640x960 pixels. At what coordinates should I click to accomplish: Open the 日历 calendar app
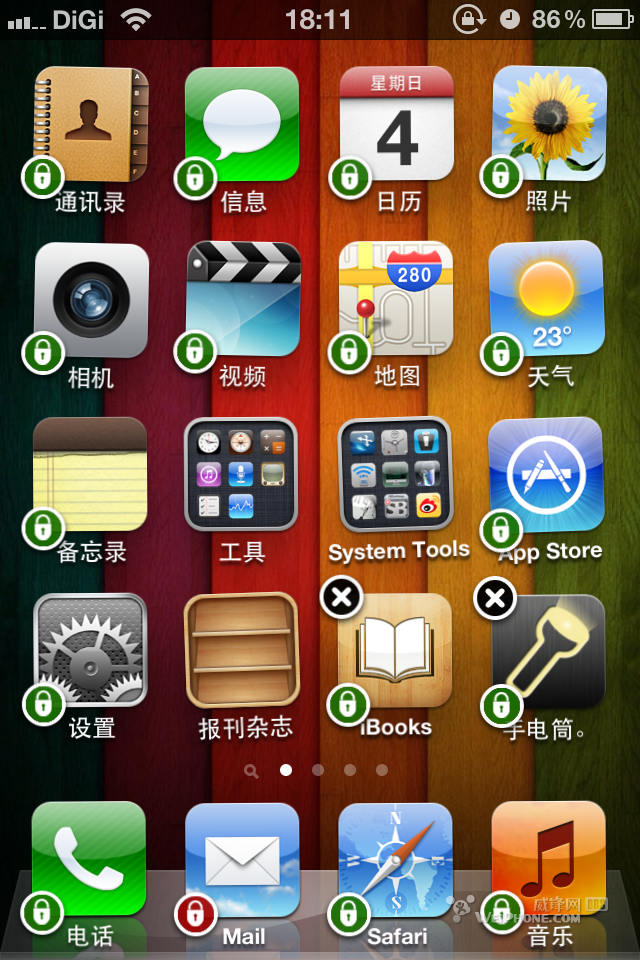click(396, 124)
